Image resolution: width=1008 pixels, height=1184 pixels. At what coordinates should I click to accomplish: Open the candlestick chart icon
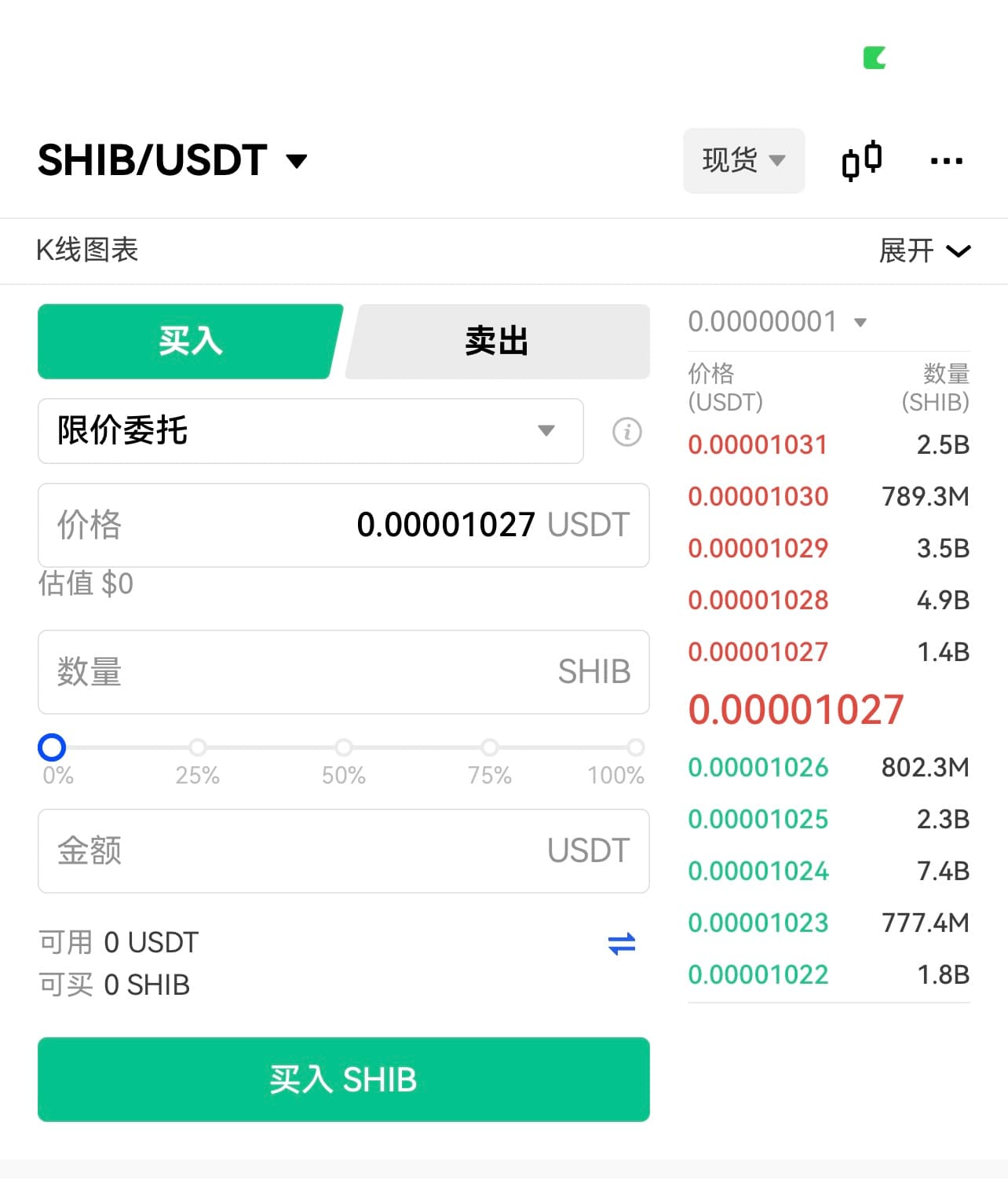[861, 161]
